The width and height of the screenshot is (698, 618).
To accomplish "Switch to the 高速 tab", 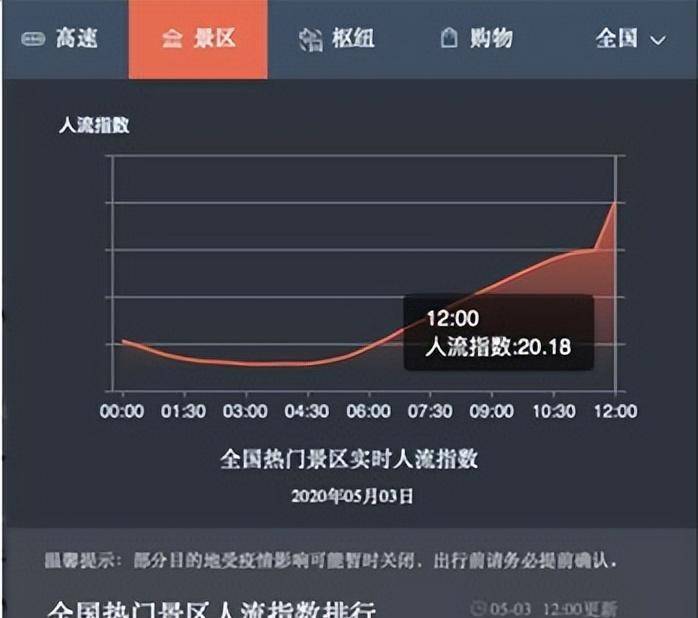I will (63, 39).
